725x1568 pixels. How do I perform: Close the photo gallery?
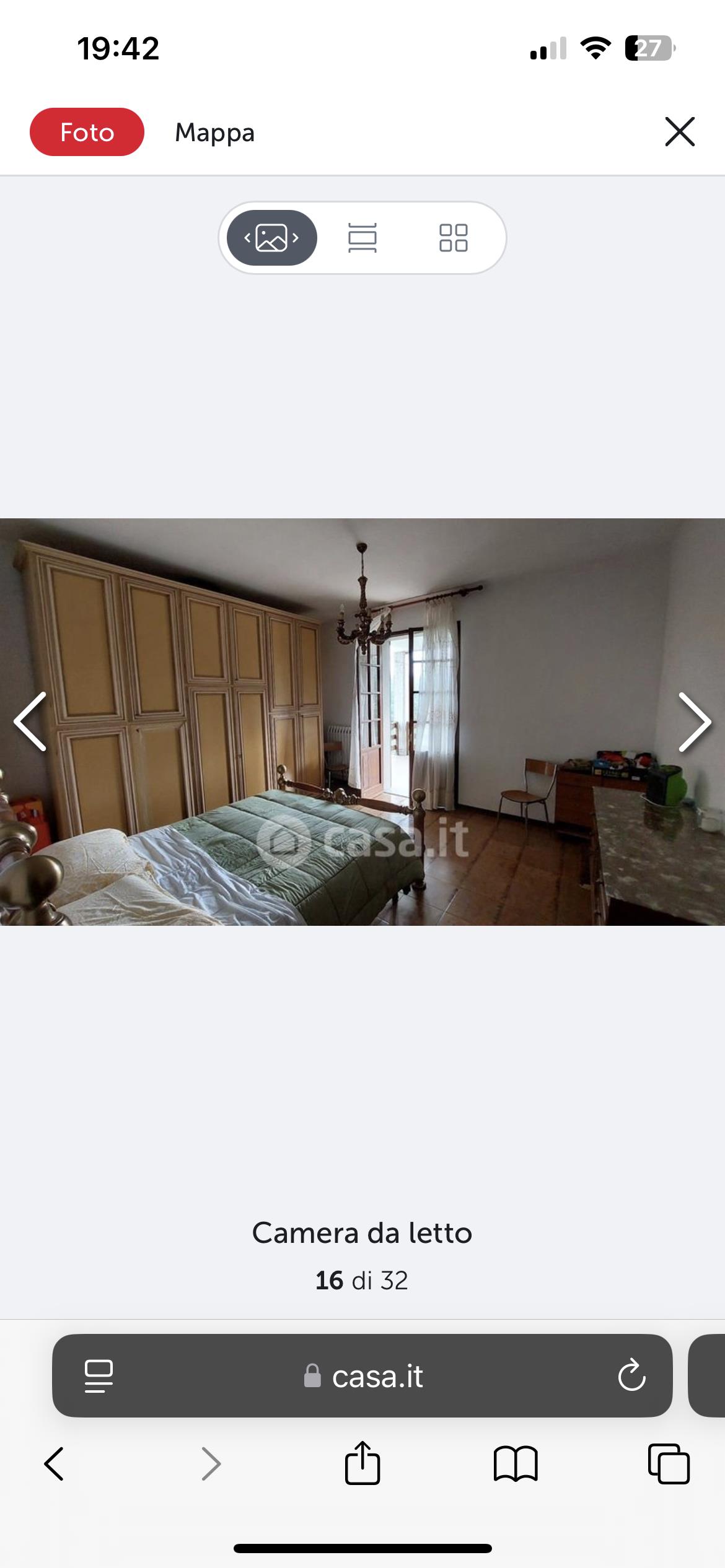pos(680,132)
